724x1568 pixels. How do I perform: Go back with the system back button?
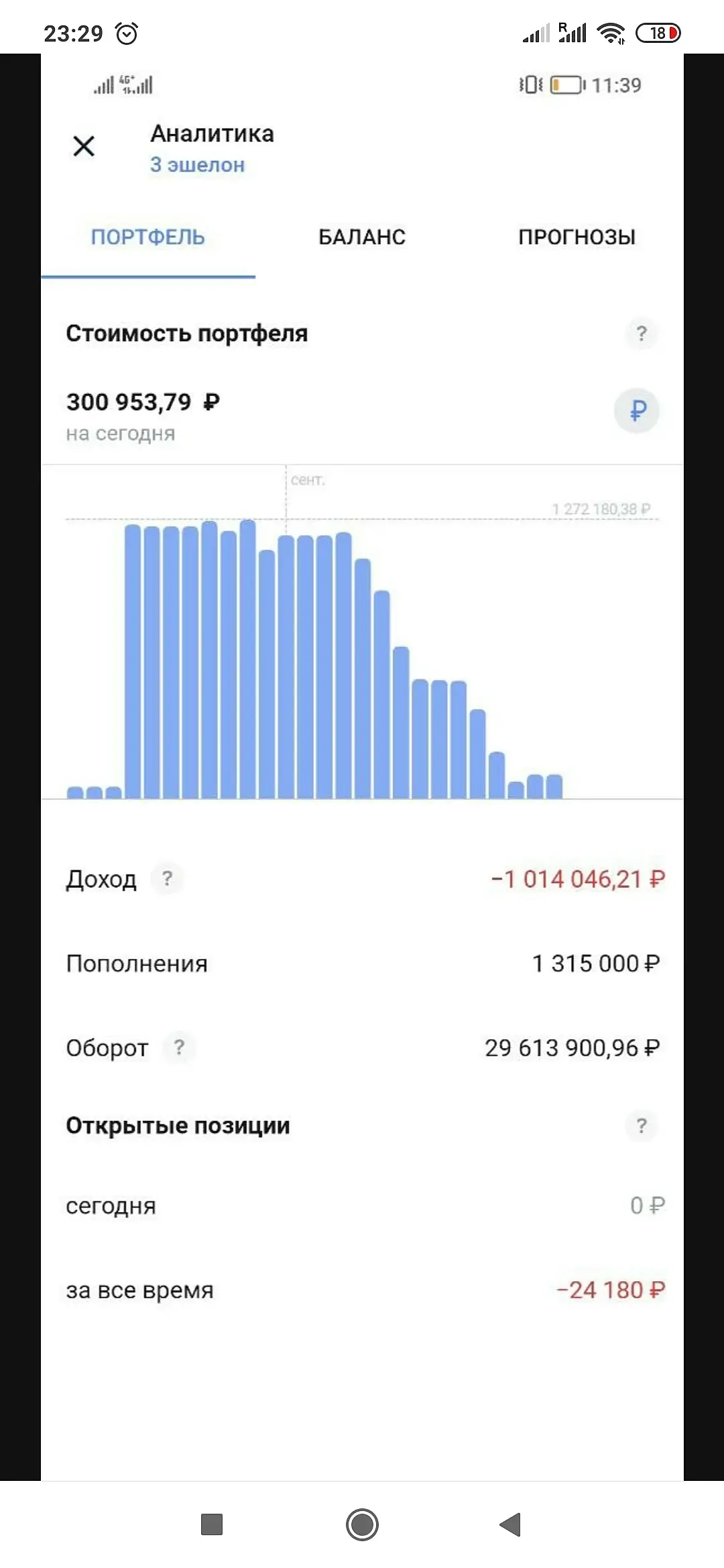[x=511, y=1524]
